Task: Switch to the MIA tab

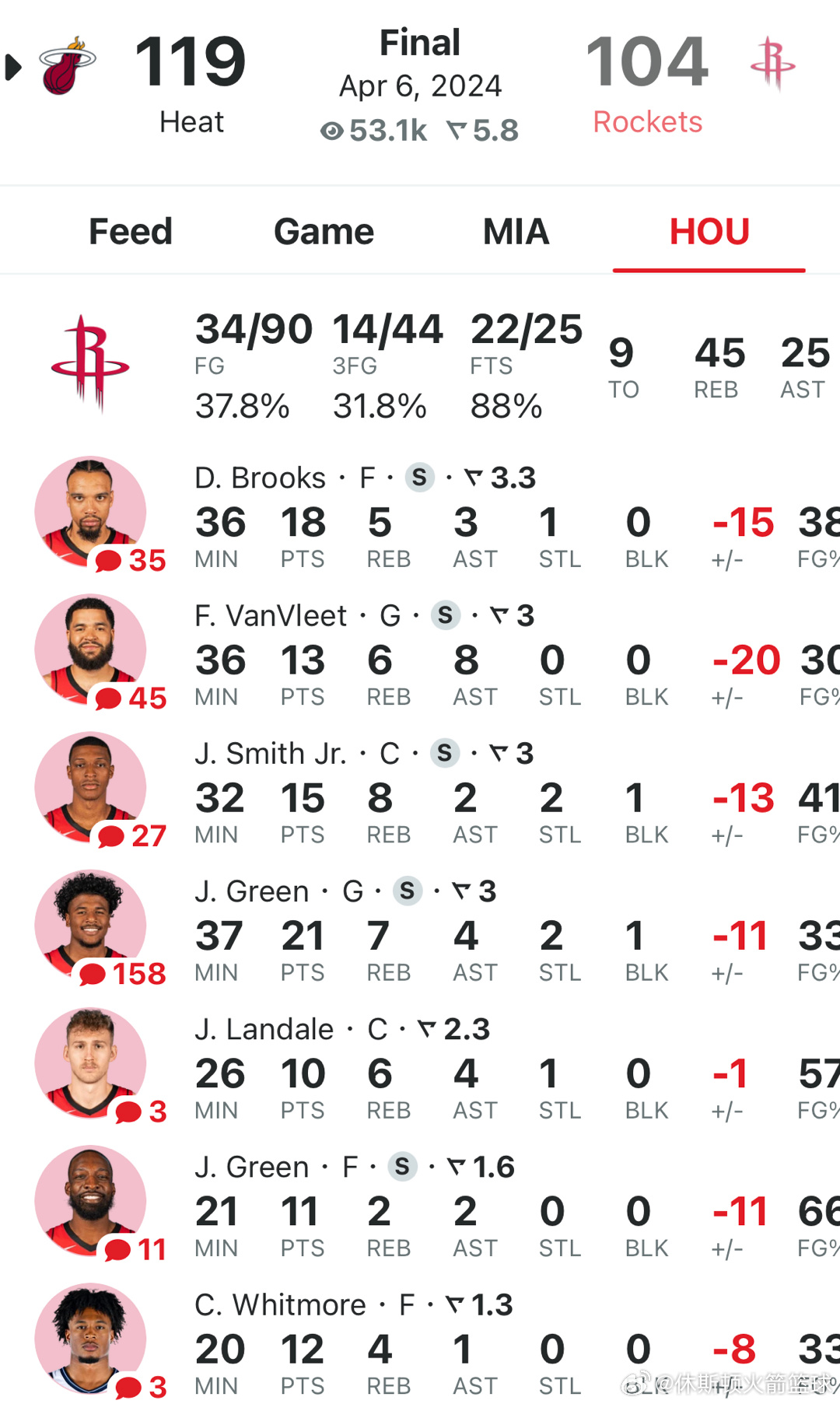Action: tap(516, 231)
